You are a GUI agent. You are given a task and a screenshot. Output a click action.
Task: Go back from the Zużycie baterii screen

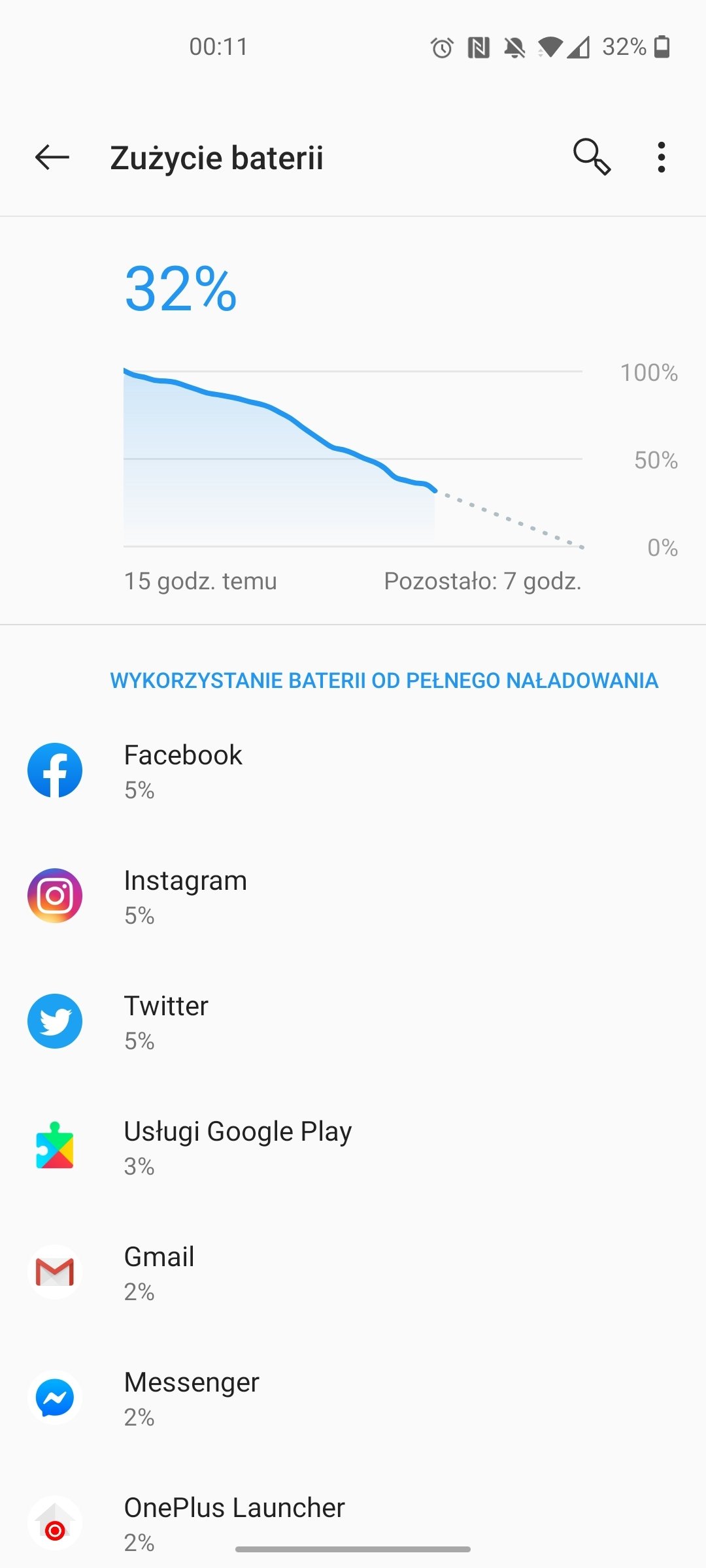52,157
